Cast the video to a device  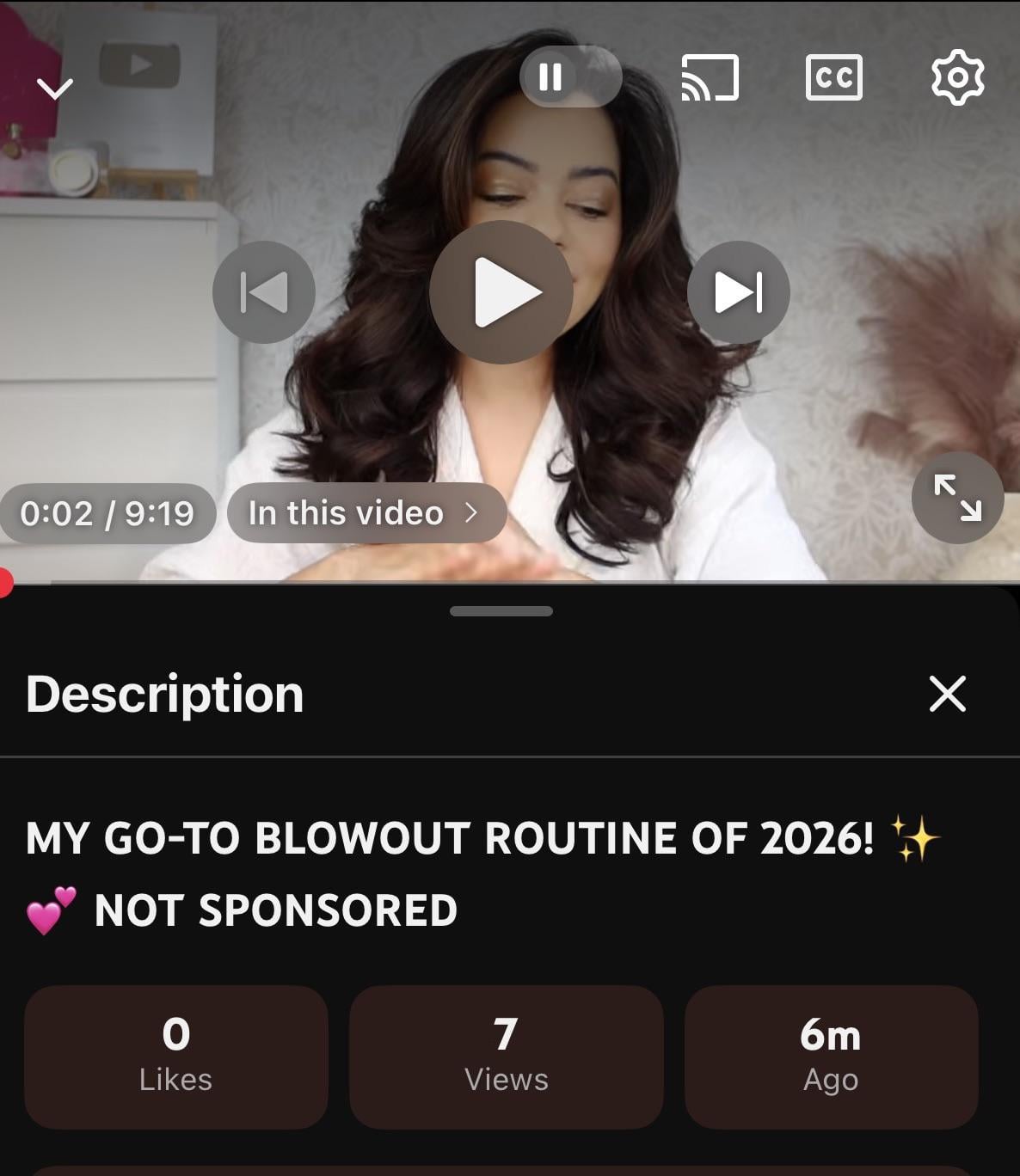(x=710, y=77)
